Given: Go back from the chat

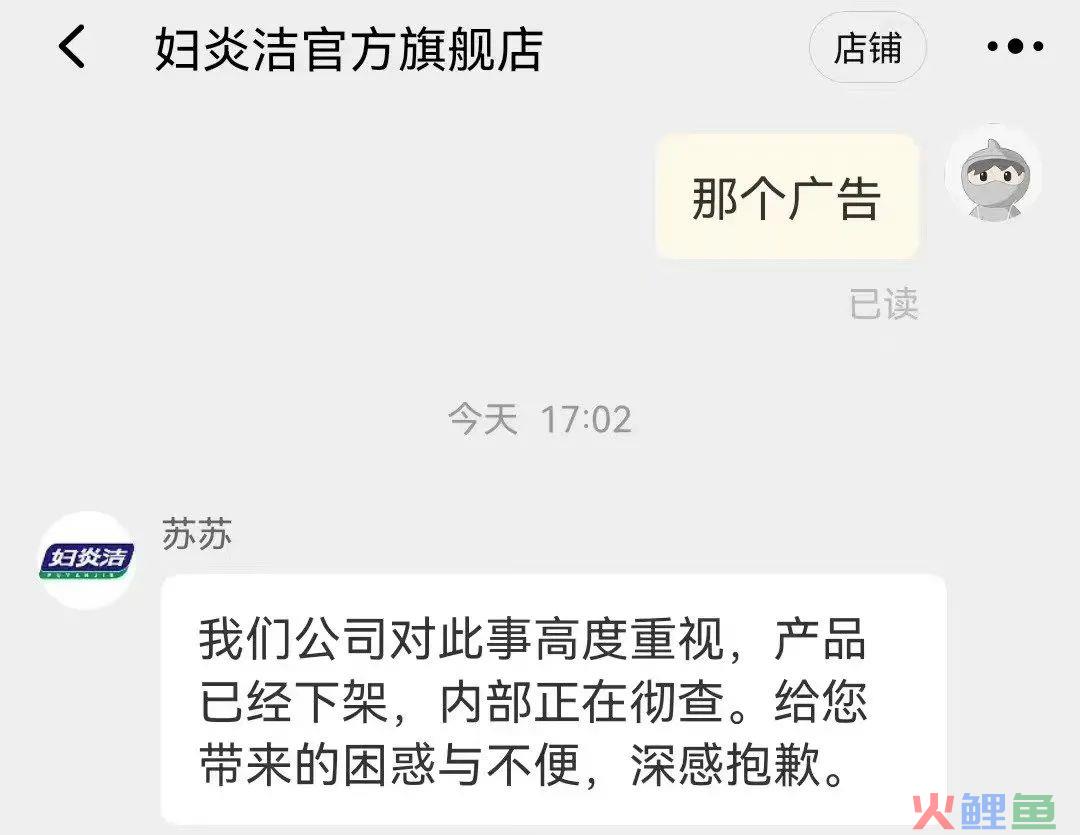Looking at the screenshot, I should (x=72, y=48).
